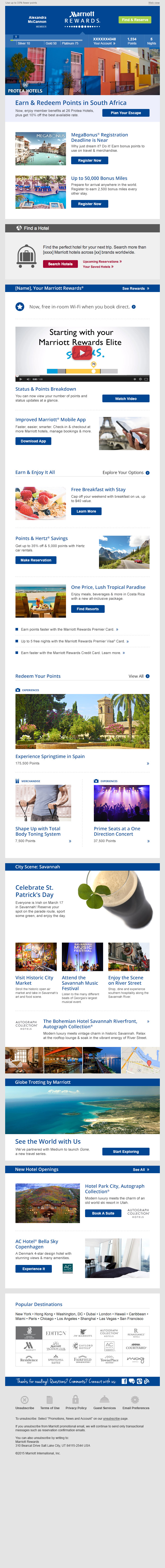Screen dimensions: 165x1568
Task: Register Now for 50,000 Bonus Miles
Action: (x=89, y=204)
